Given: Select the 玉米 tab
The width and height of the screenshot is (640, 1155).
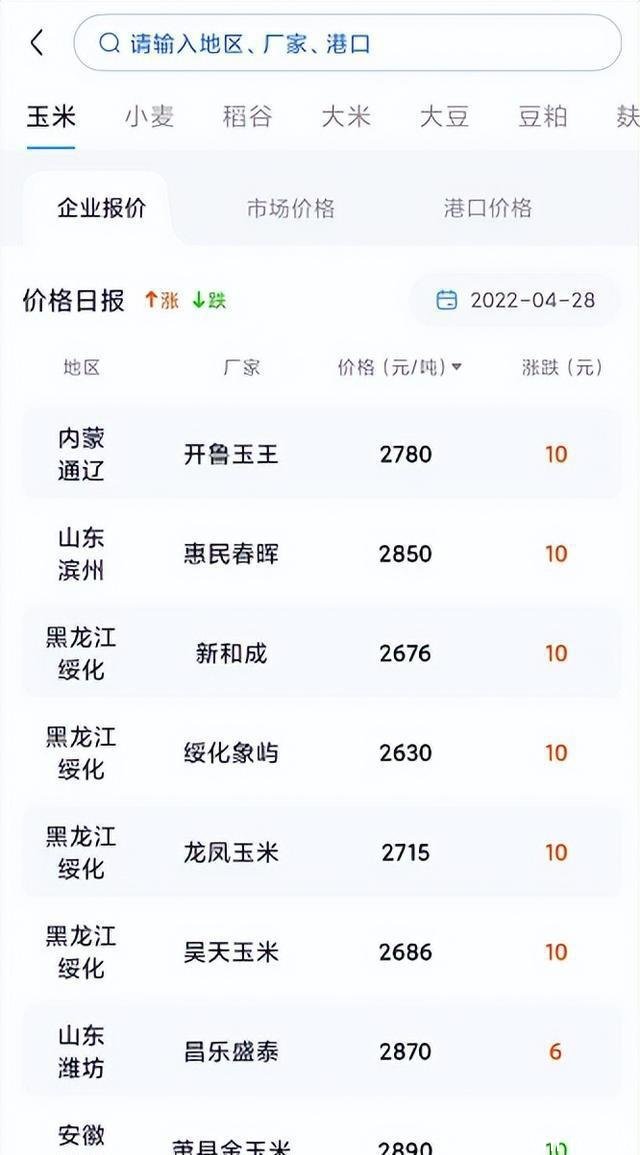Looking at the screenshot, I should (51, 116).
